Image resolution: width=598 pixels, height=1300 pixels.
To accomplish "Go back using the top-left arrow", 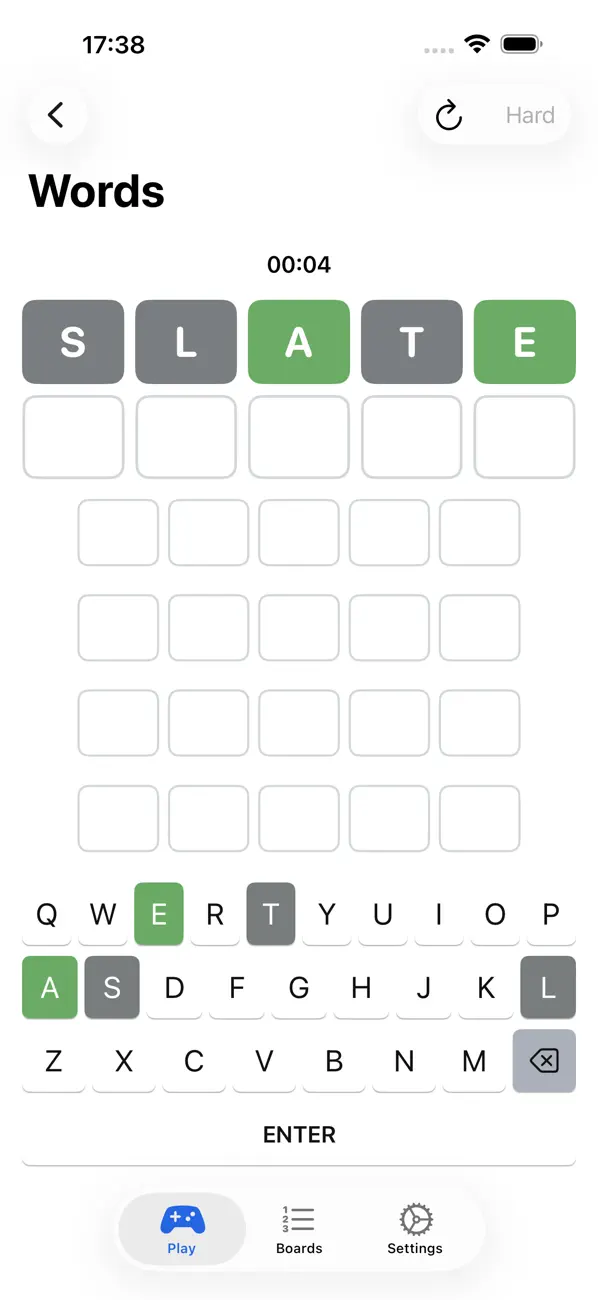I will pyautogui.click(x=57, y=115).
